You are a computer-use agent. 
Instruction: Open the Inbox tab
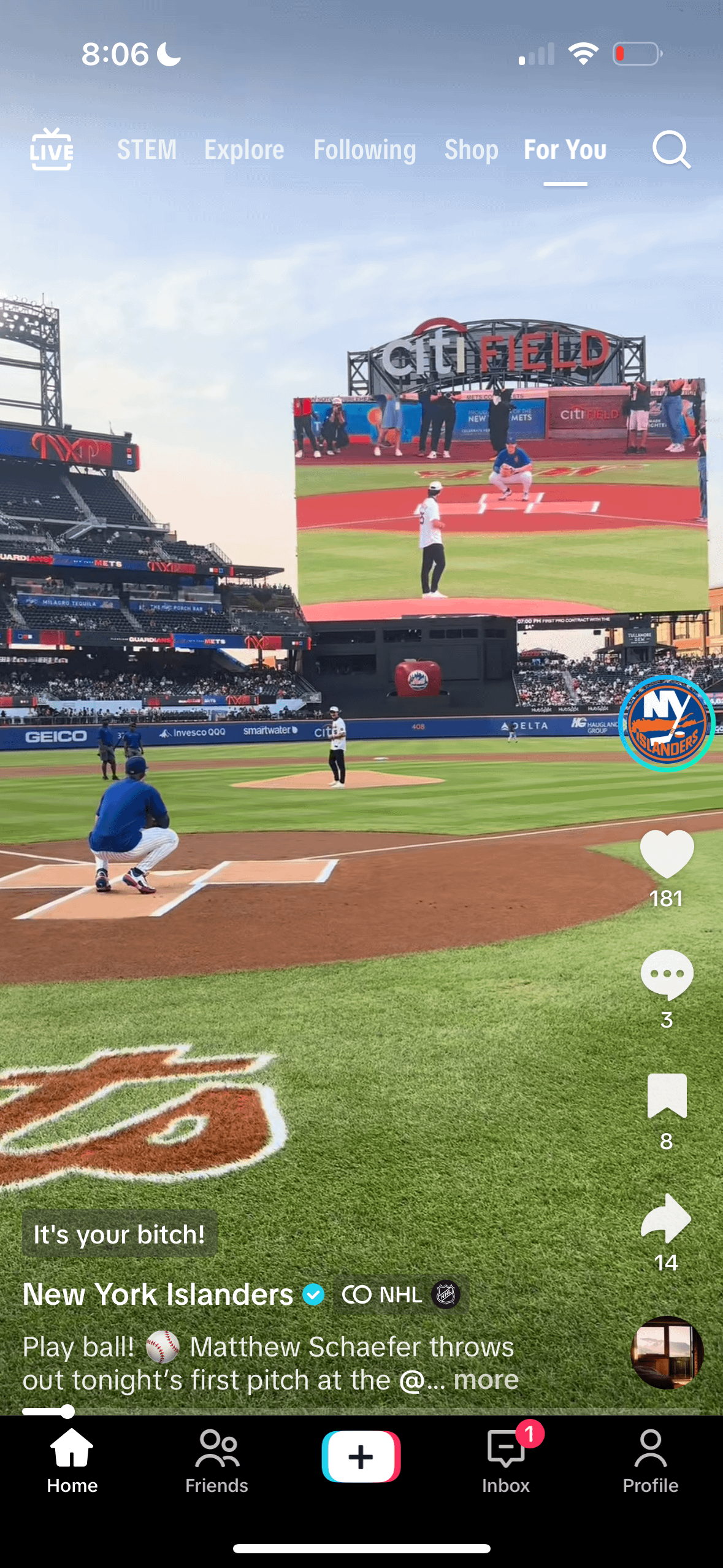506,1461
